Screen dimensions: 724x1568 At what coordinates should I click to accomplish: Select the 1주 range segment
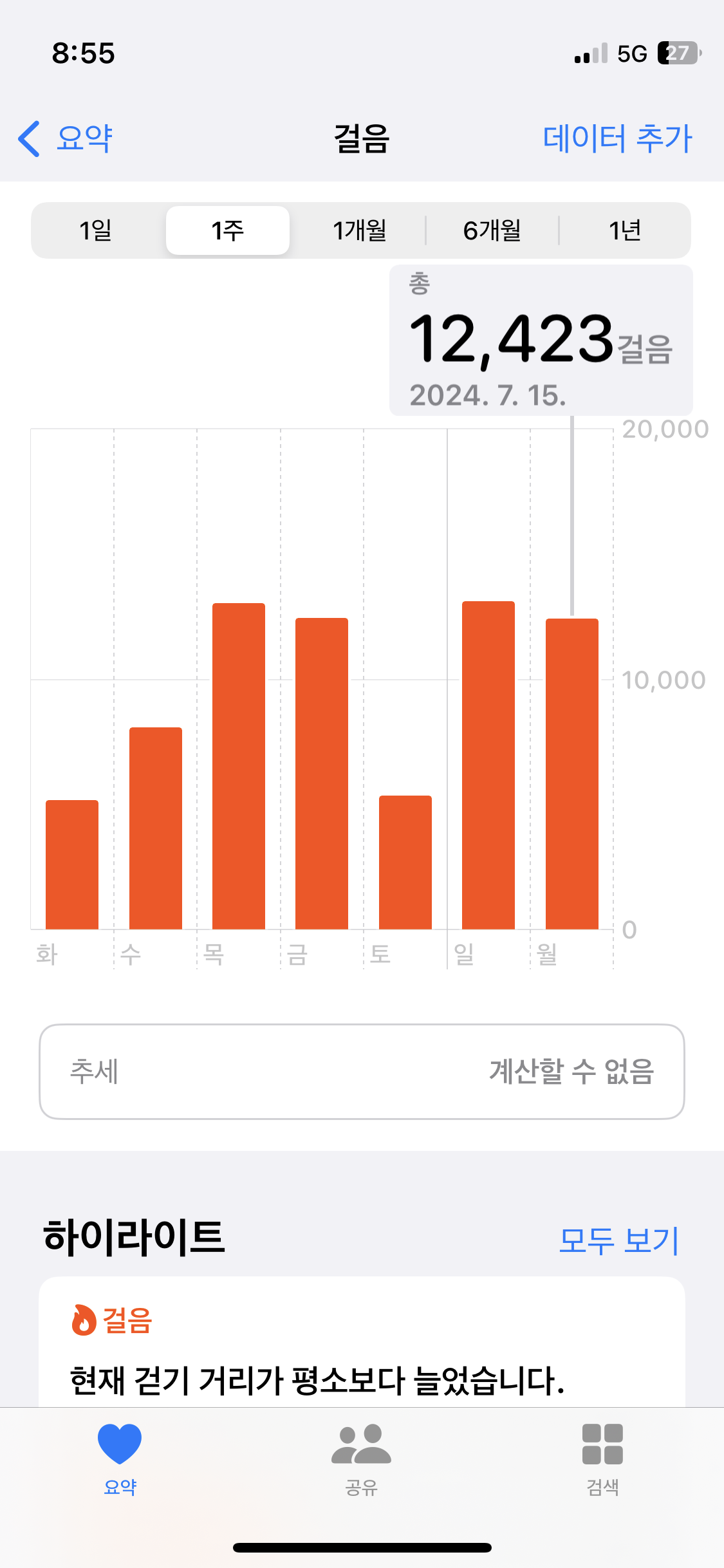click(x=228, y=230)
